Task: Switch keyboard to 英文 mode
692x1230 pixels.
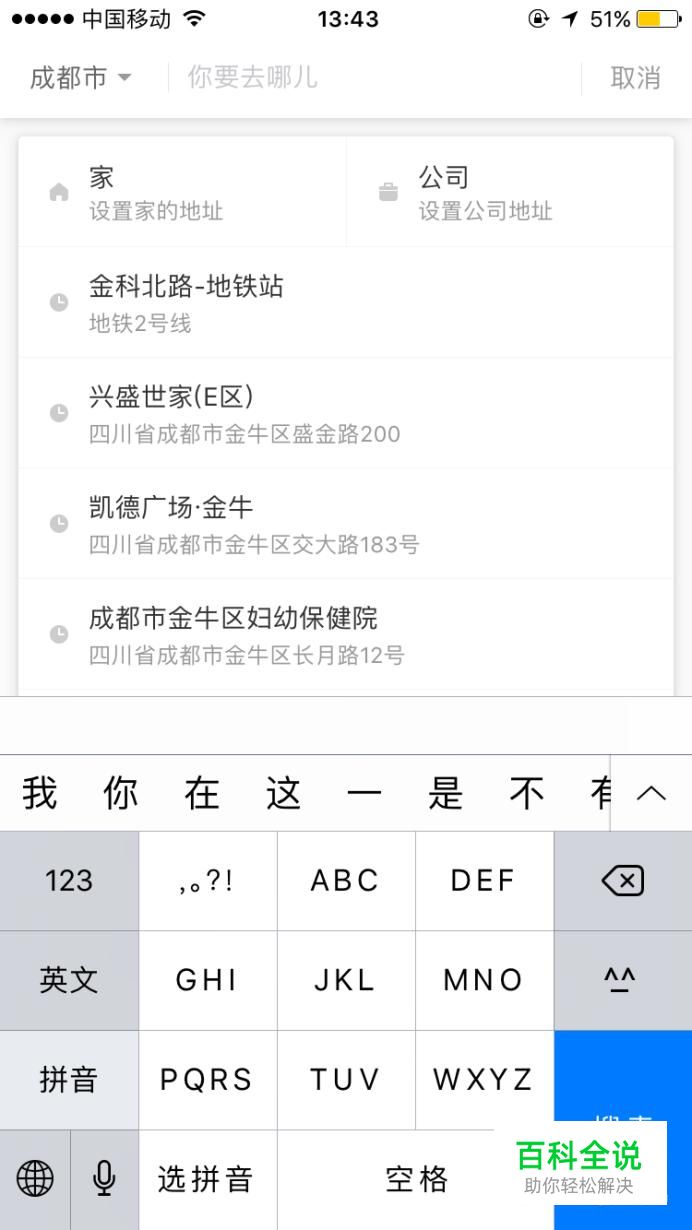Action: (x=69, y=980)
